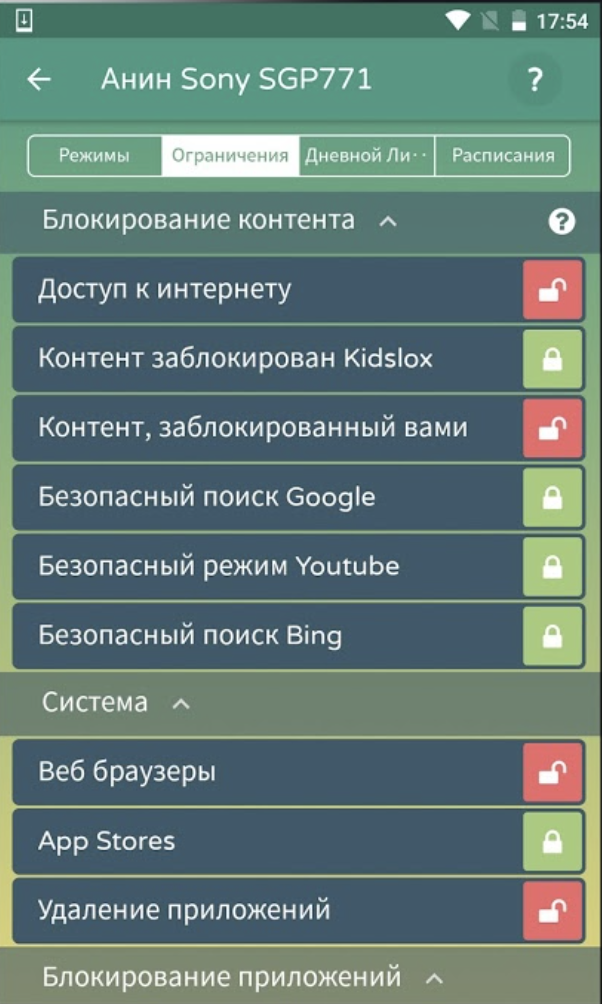The image size is (602, 1004).
Task: Open the question mark help button
Action: coord(535,80)
